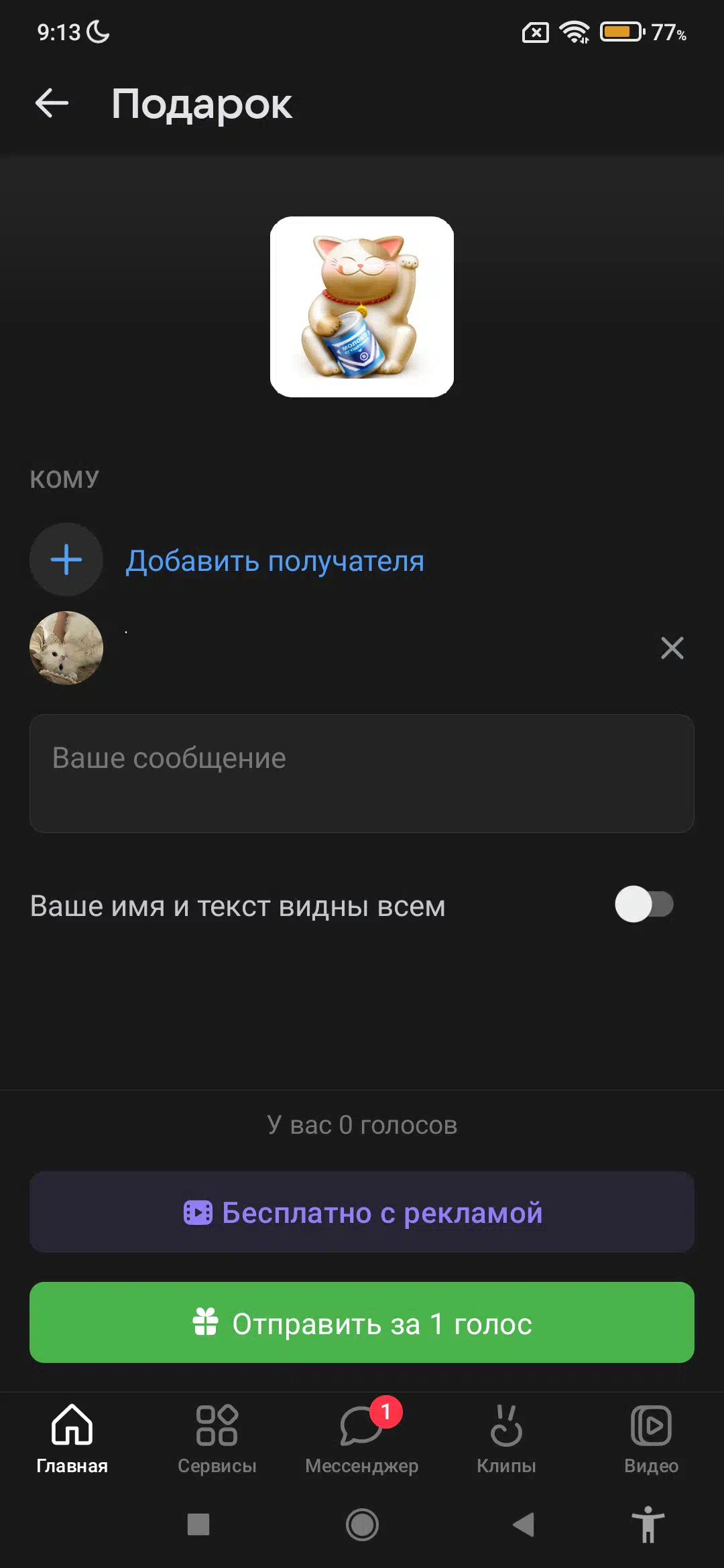The height and width of the screenshot is (1568, 724).
Task: Switch to the Клипы tab
Action: click(507, 1438)
